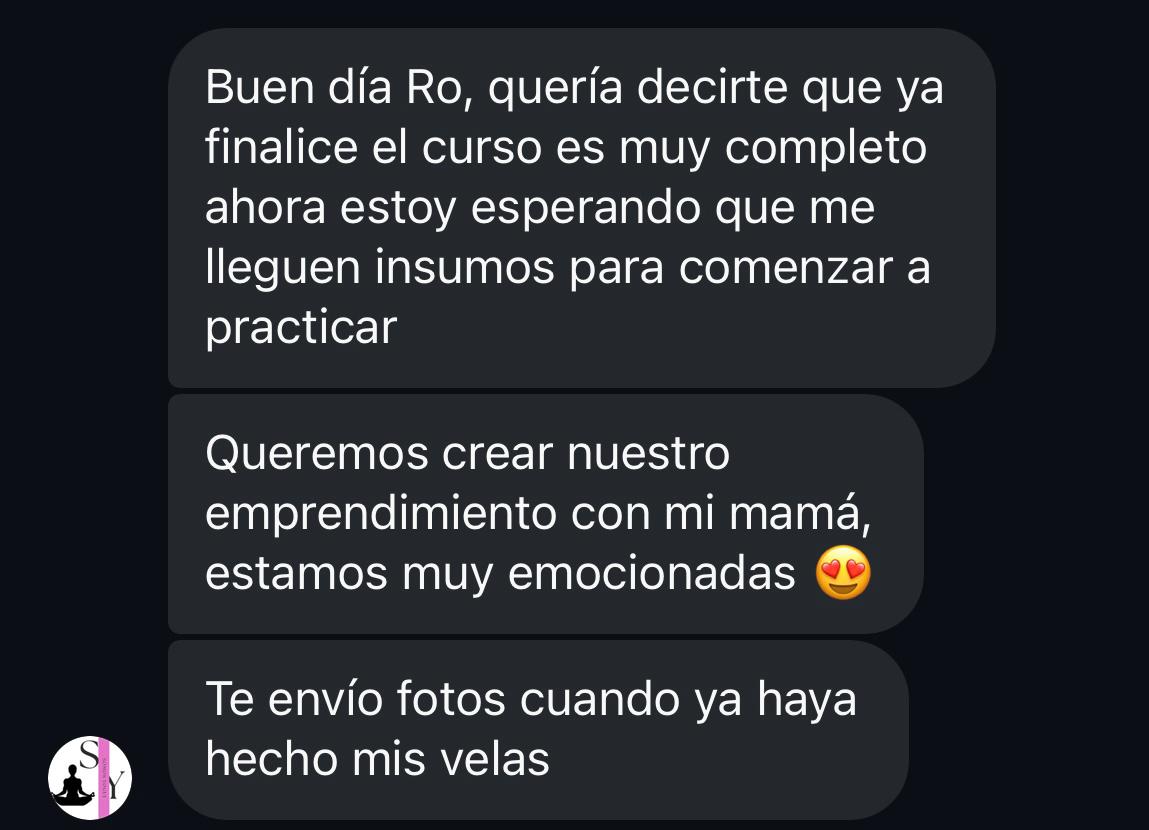Open the sender's profile picture avatar
This screenshot has height=830, width=1149.
(90, 778)
